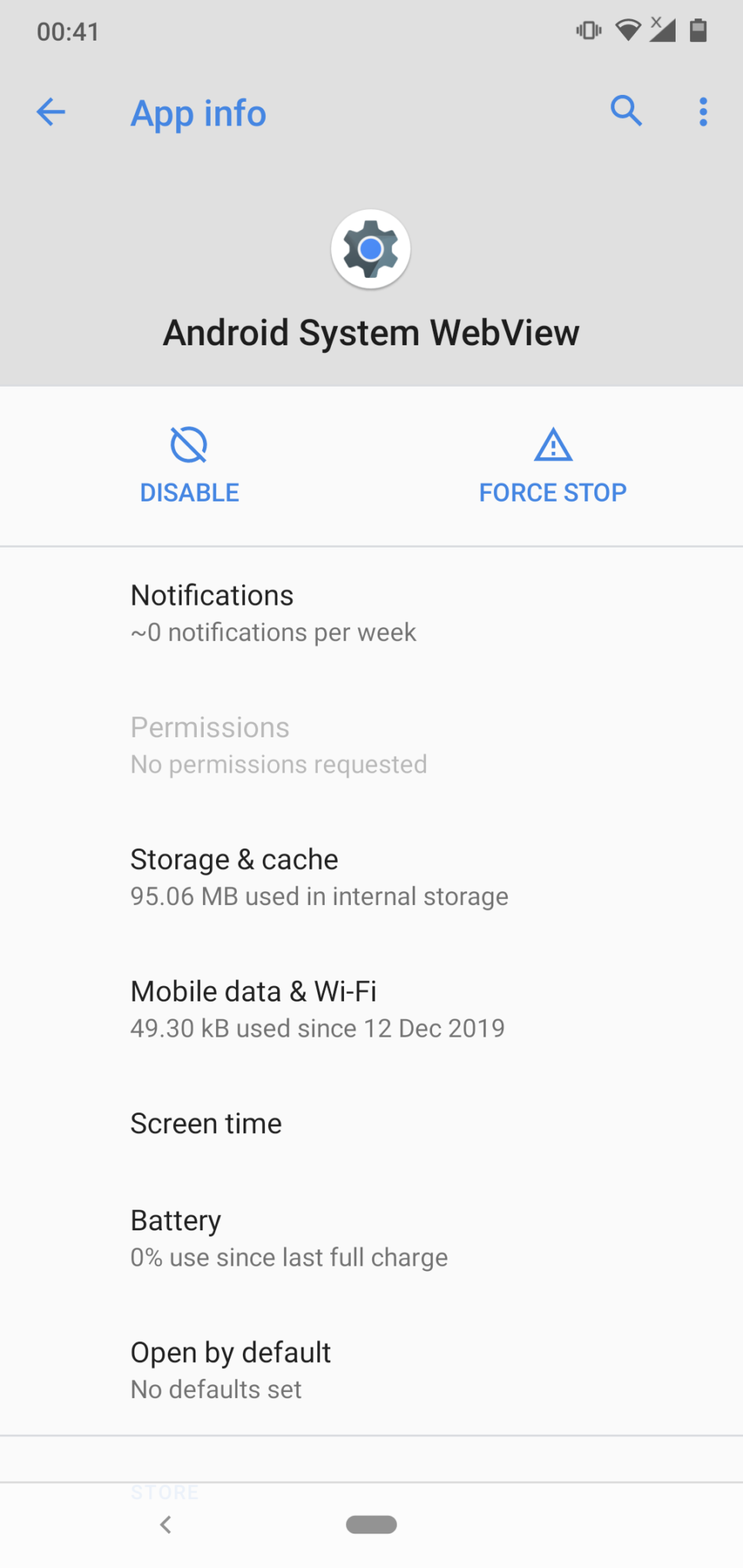Viewport: 743px width, 1568px height.
Task: Tap the system back button
Action: 165,1524
